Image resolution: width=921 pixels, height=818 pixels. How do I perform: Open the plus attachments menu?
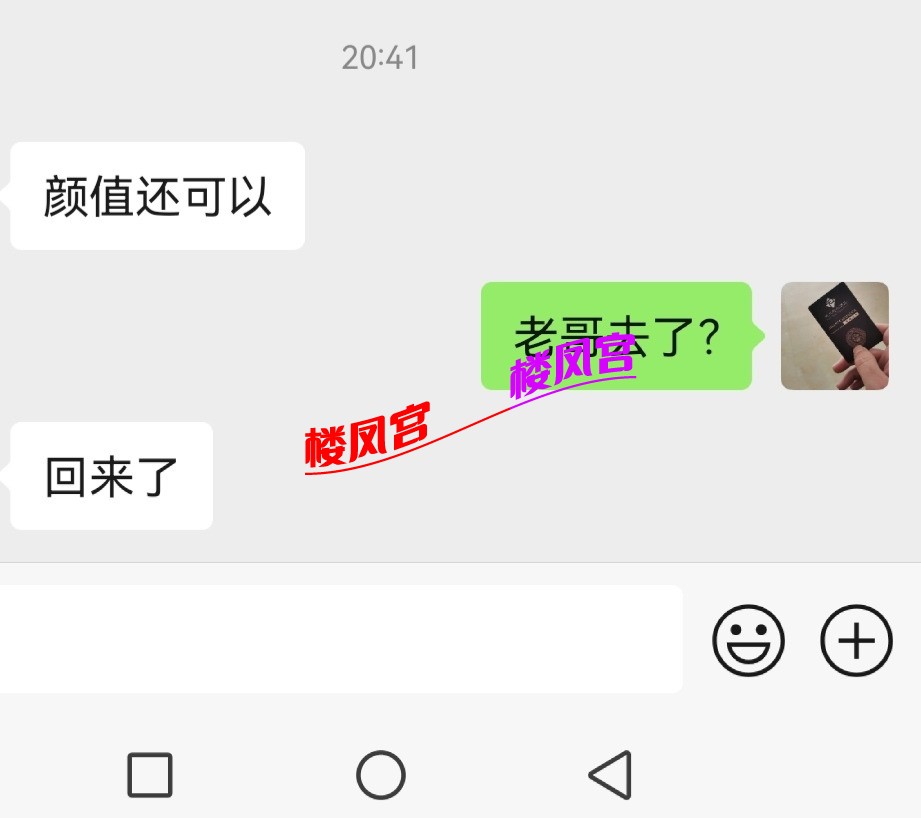click(x=856, y=640)
